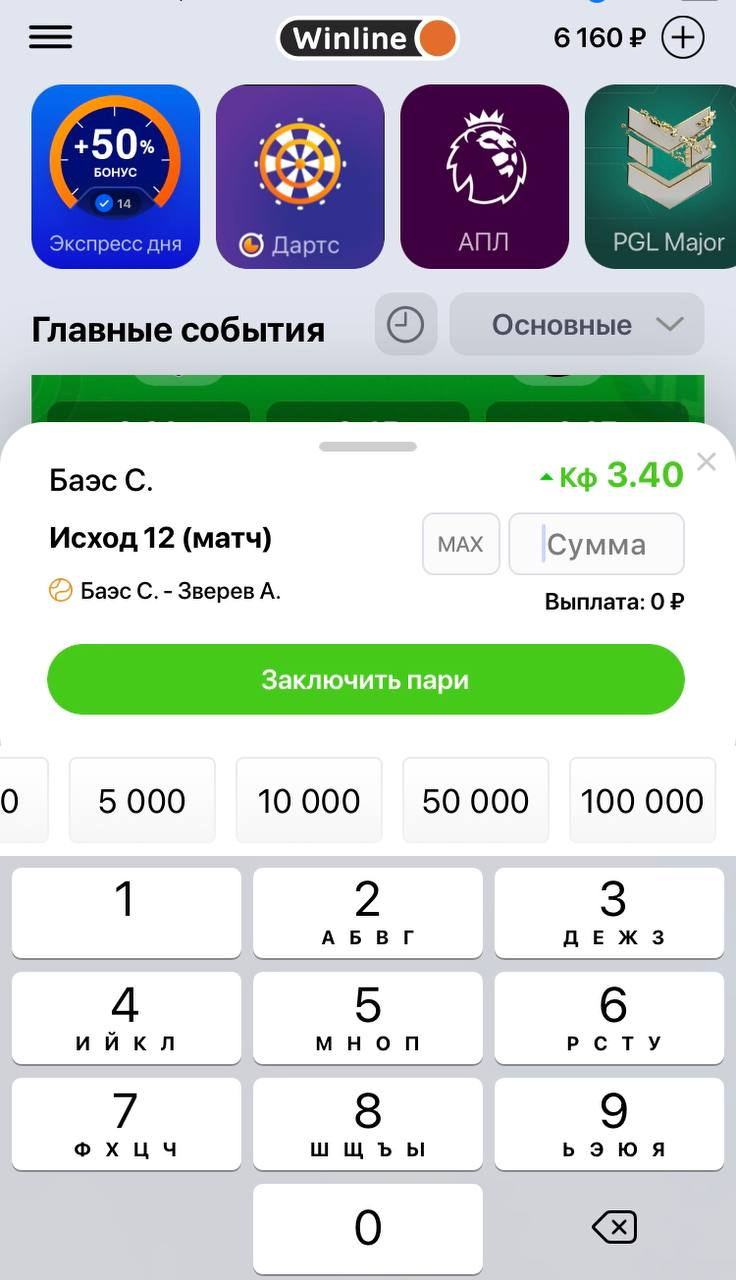Pick the 50 000 quick amount

475,800
